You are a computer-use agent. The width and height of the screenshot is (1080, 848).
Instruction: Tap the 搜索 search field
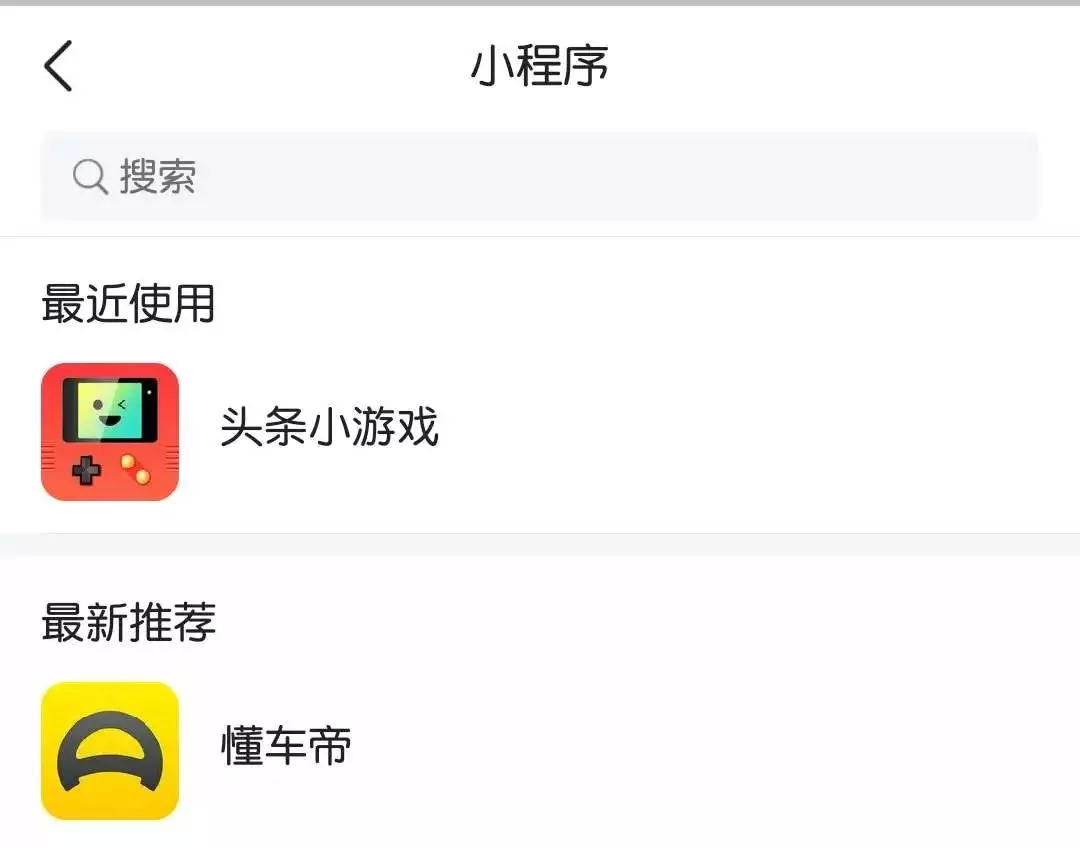coord(540,176)
